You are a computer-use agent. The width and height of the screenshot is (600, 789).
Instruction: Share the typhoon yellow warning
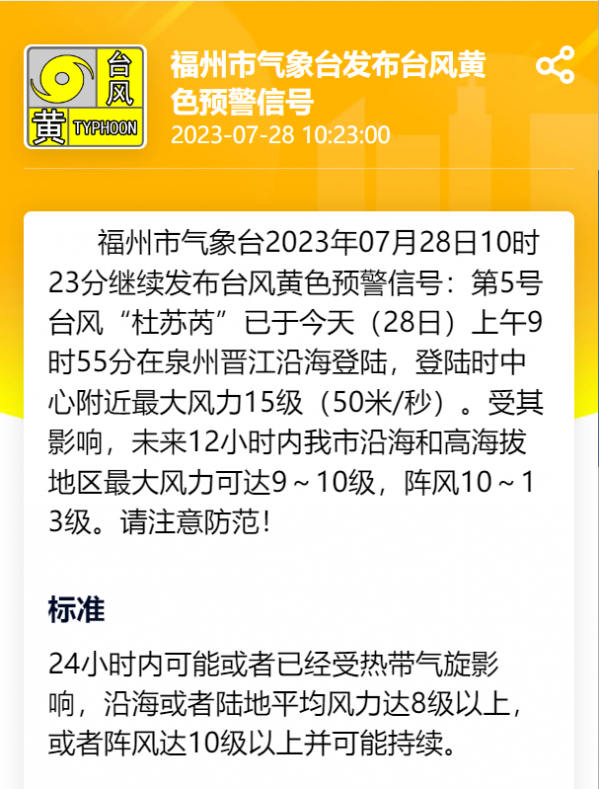click(x=555, y=65)
